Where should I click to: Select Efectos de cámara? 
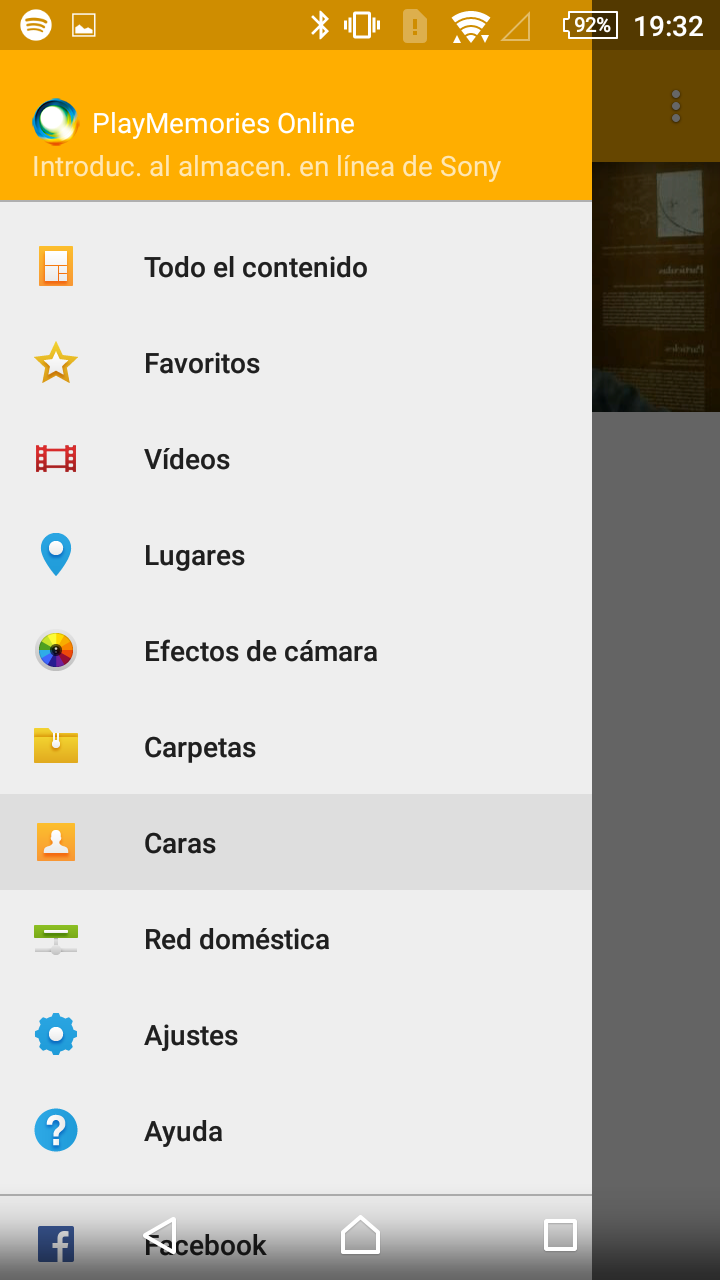[260, 651]
